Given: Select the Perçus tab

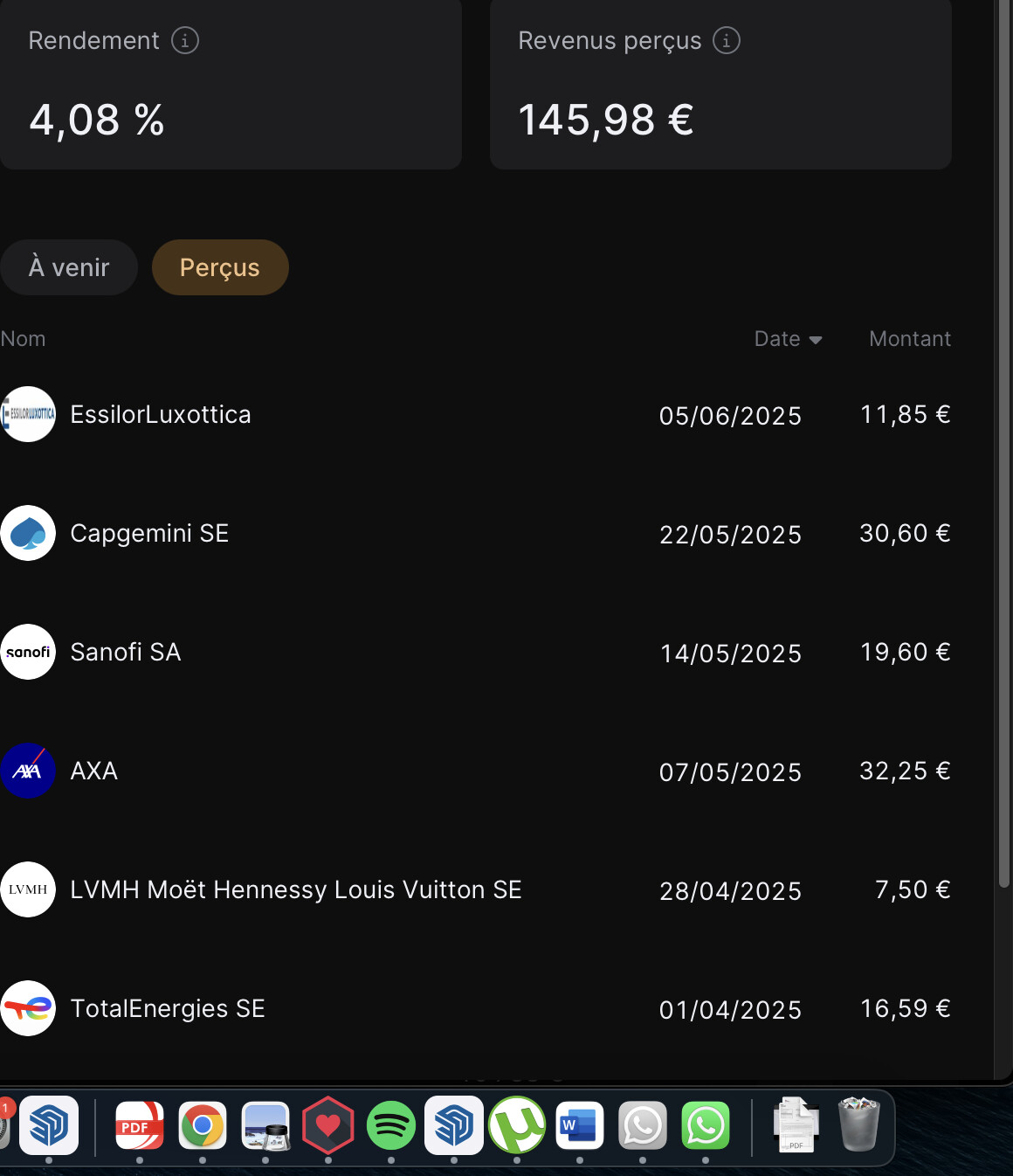Looking at the screenshot, I should click(220, 267).
